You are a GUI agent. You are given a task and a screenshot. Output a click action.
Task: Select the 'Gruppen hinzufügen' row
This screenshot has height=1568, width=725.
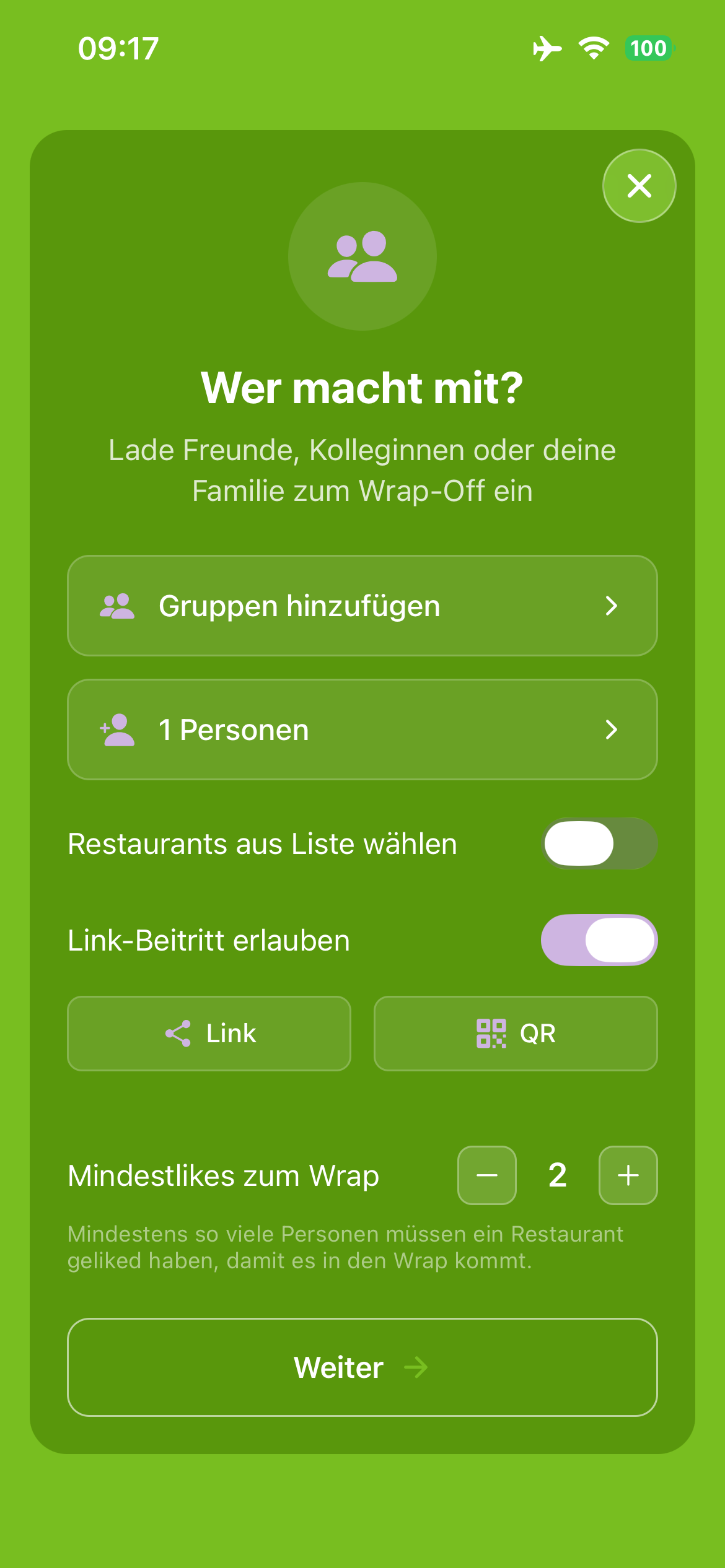pos(362,606)
